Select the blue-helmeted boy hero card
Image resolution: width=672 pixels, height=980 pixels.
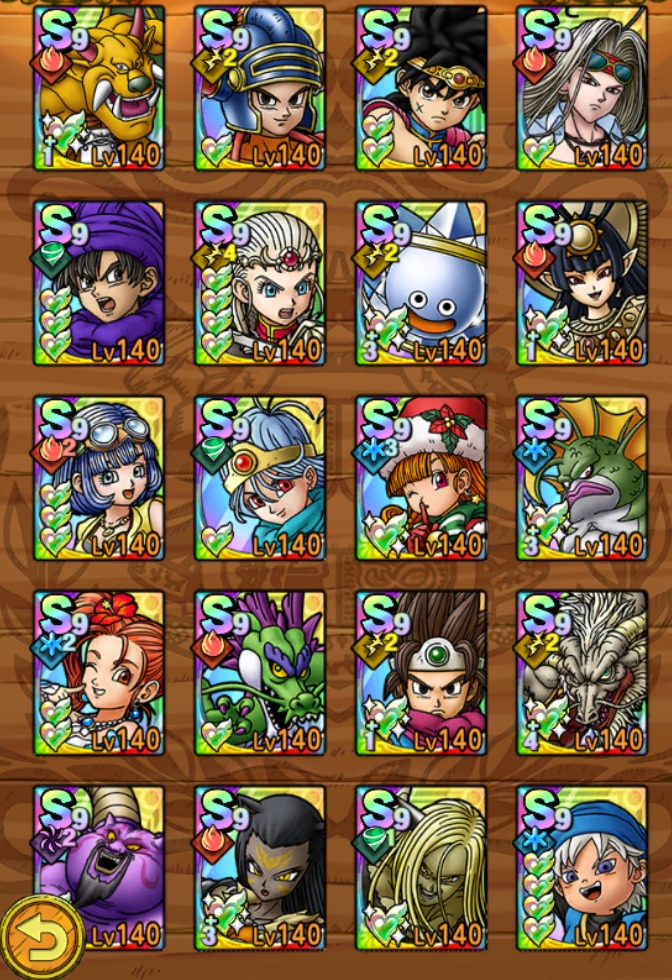click(x=260, y=88)
